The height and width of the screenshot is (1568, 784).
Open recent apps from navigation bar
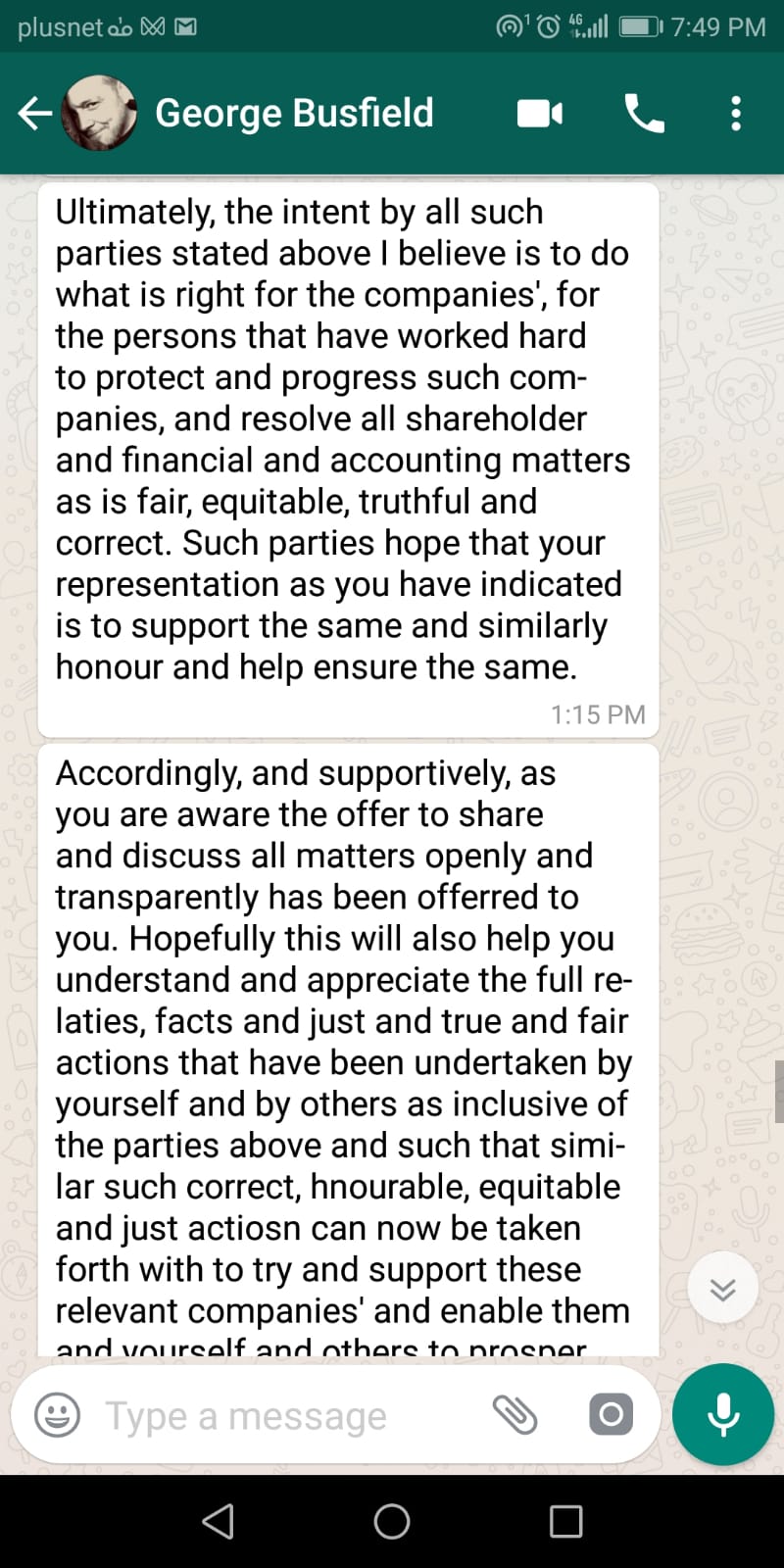[x=565, y=1521]
